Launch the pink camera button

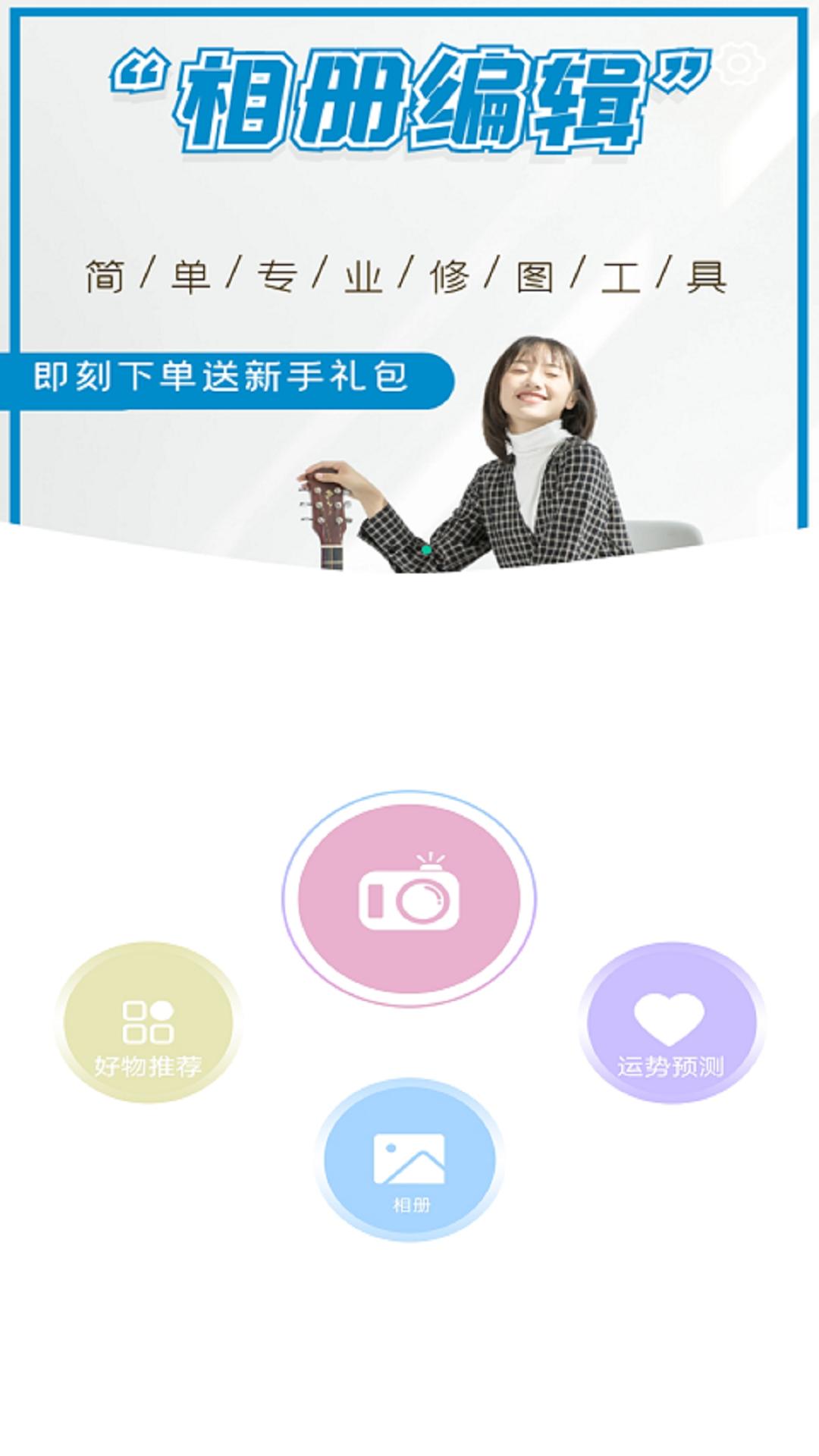click(409, 899)
